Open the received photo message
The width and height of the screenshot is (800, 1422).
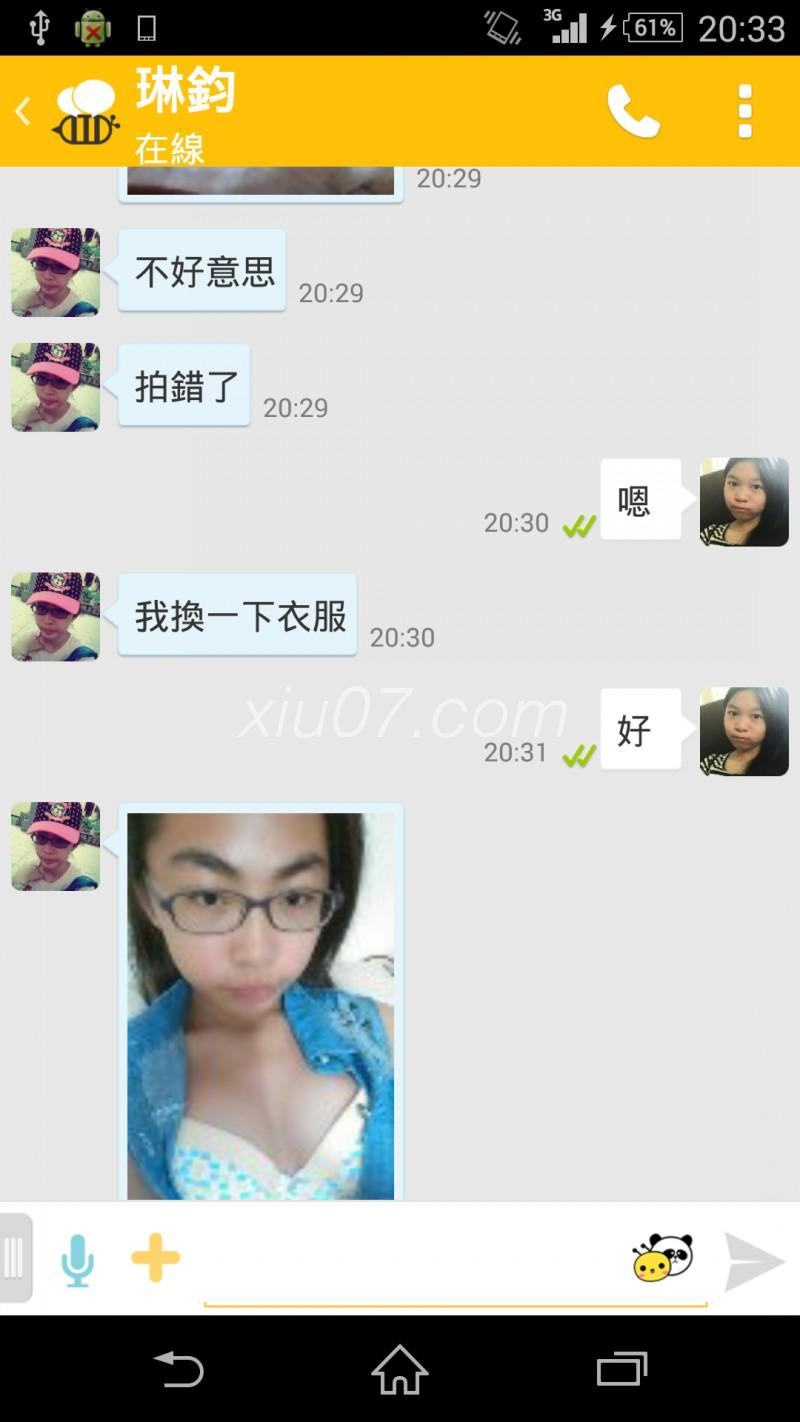tap(260, 1005)
